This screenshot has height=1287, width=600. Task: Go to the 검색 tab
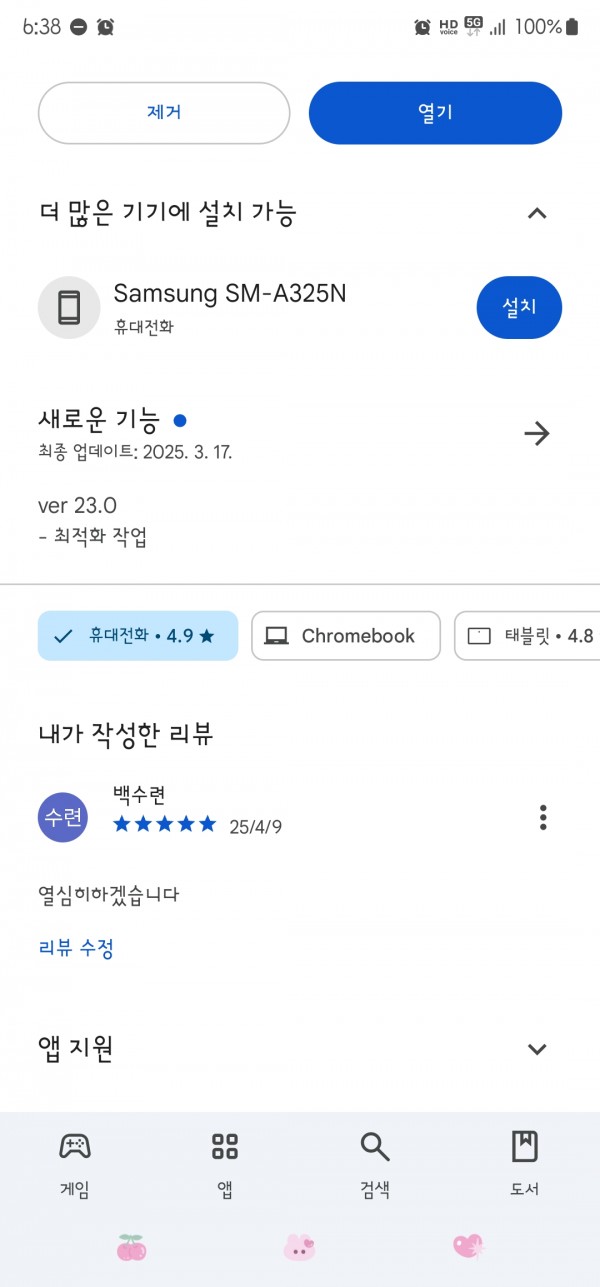[375, 1164]
